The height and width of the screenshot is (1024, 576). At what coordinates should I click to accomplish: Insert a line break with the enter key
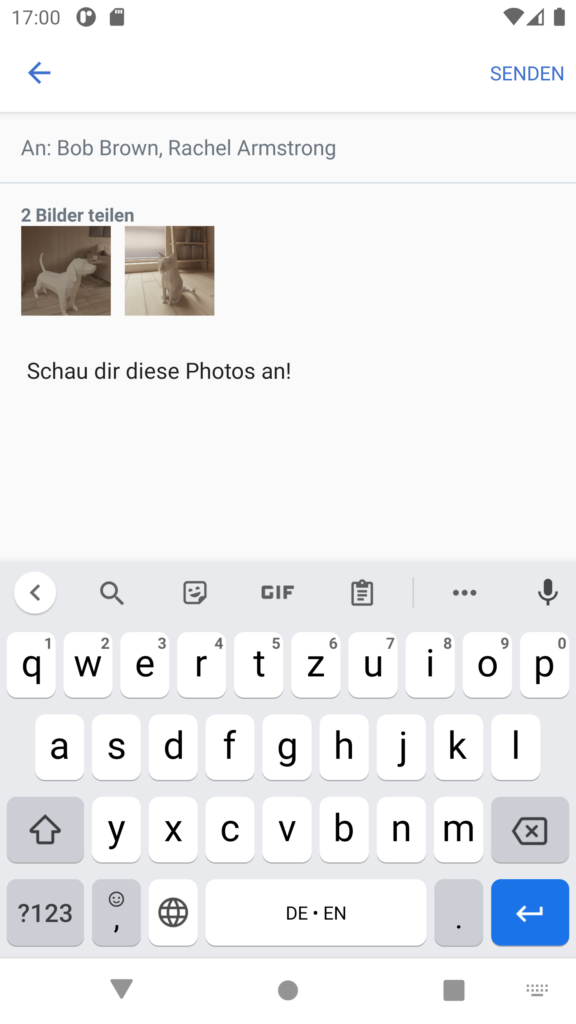[530, 912]
